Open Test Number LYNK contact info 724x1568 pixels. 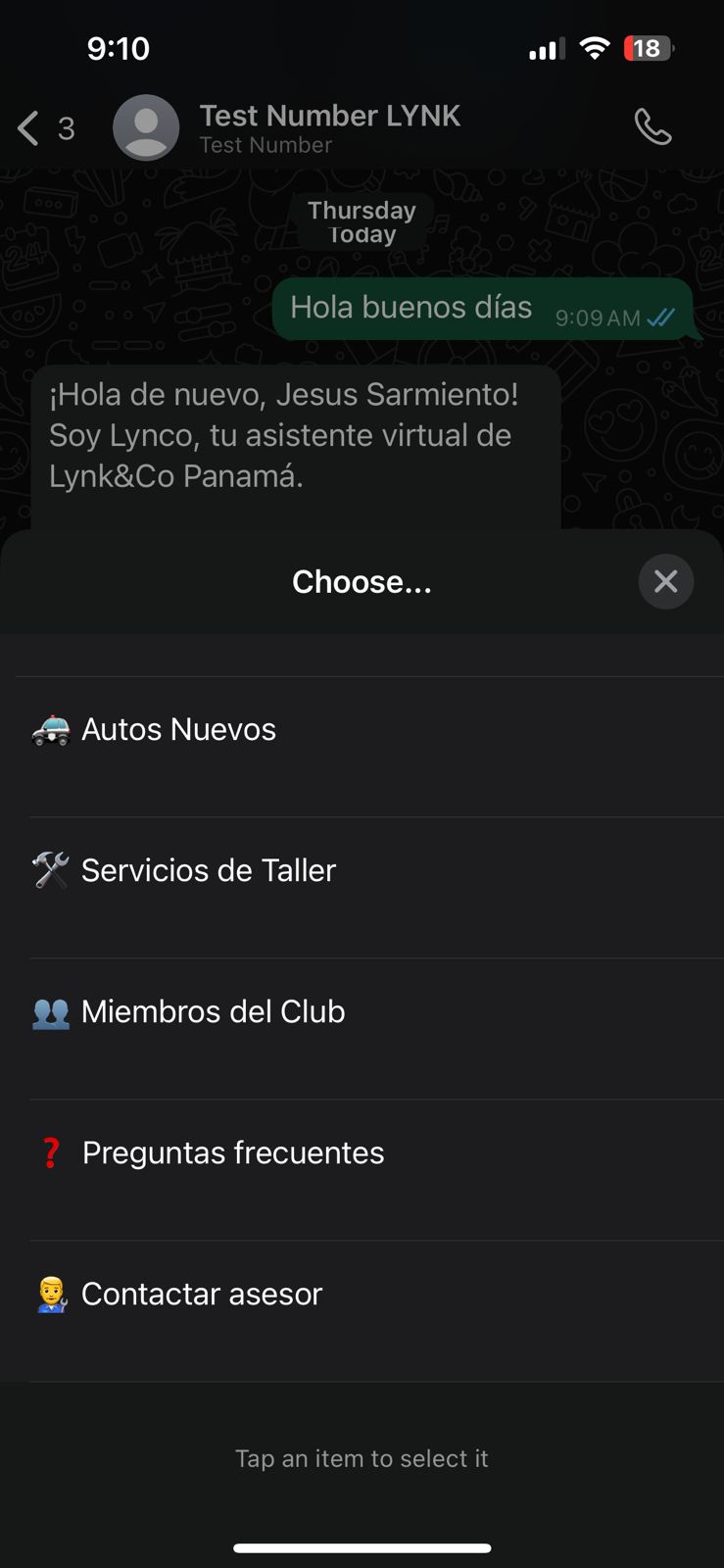click(x=329, y=127)
